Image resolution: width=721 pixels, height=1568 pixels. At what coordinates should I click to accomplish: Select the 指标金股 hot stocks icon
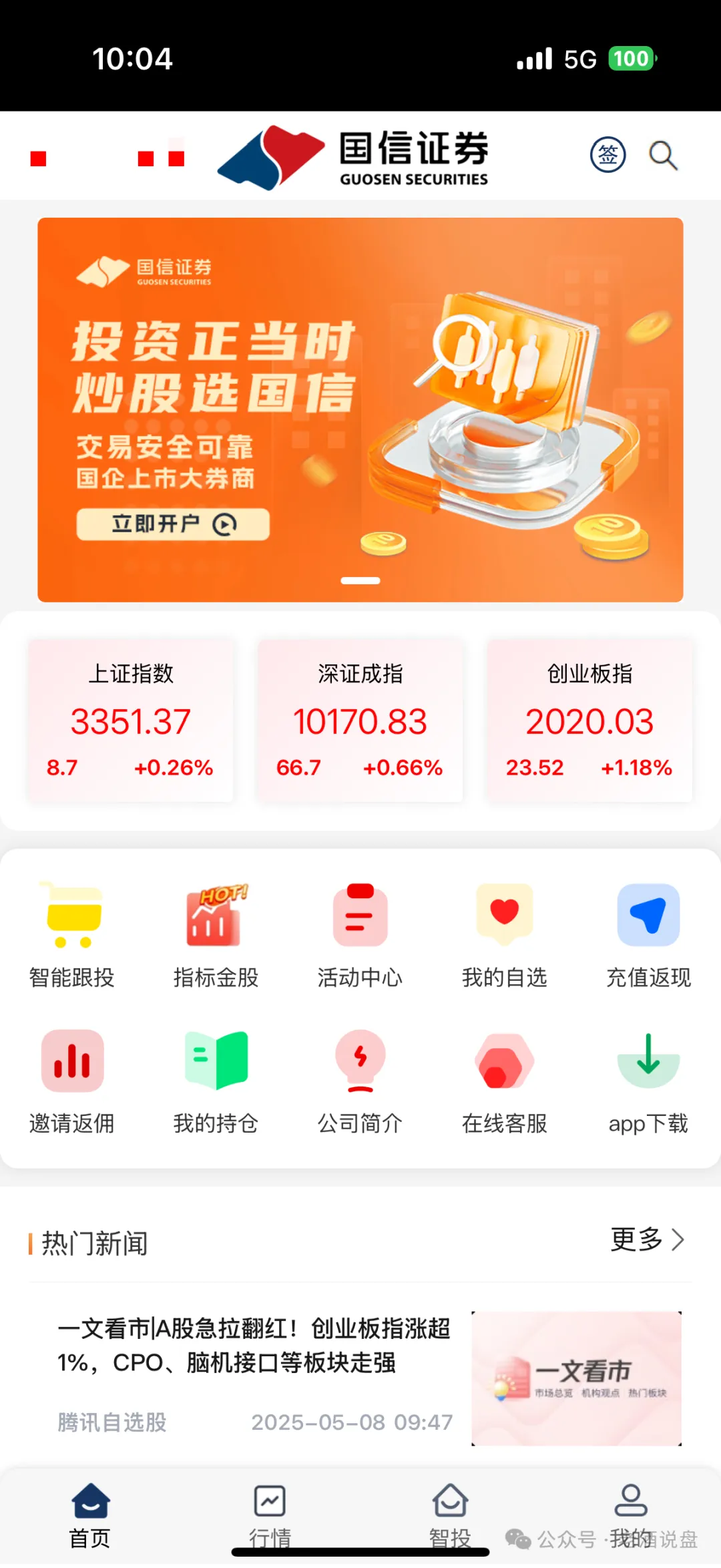pos(216,934)
